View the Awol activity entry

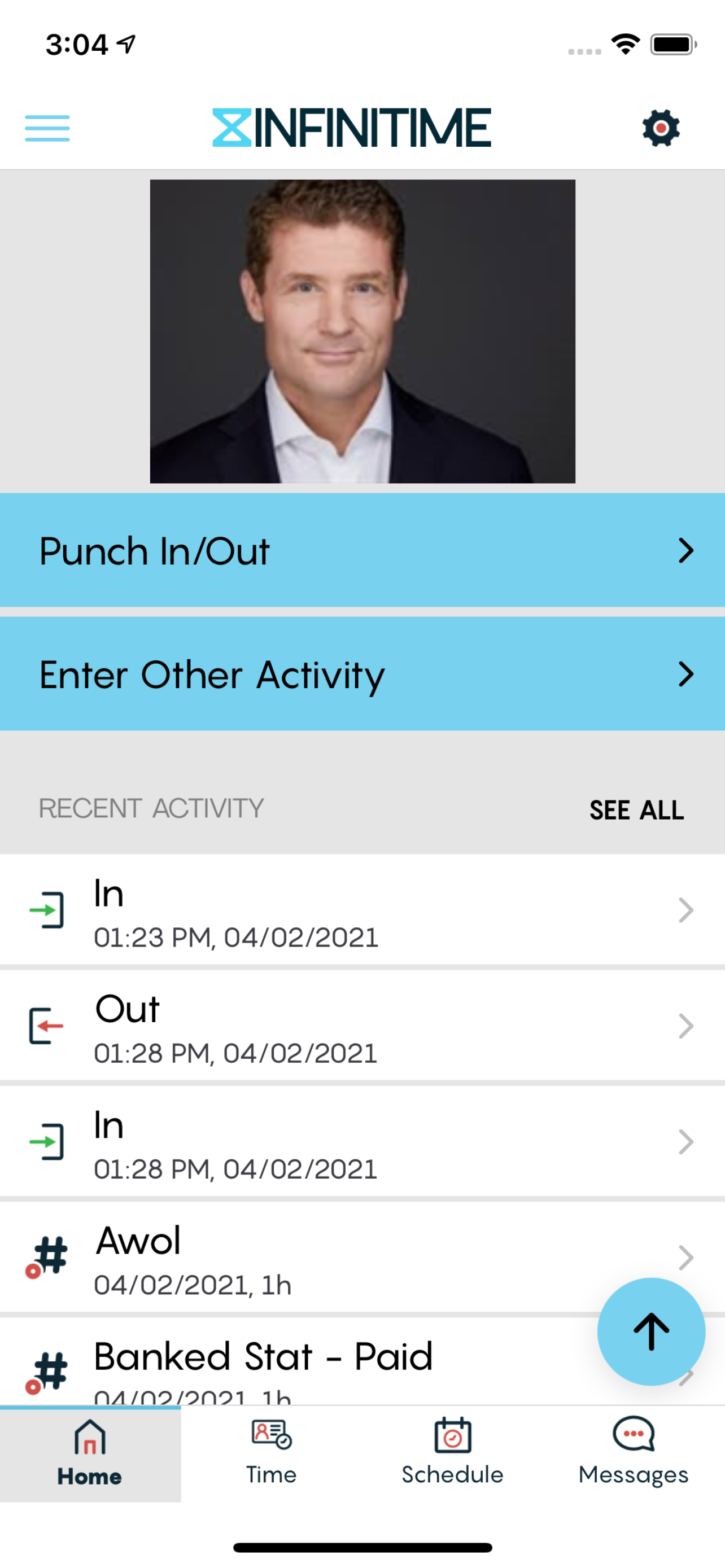coord(304,1257)
